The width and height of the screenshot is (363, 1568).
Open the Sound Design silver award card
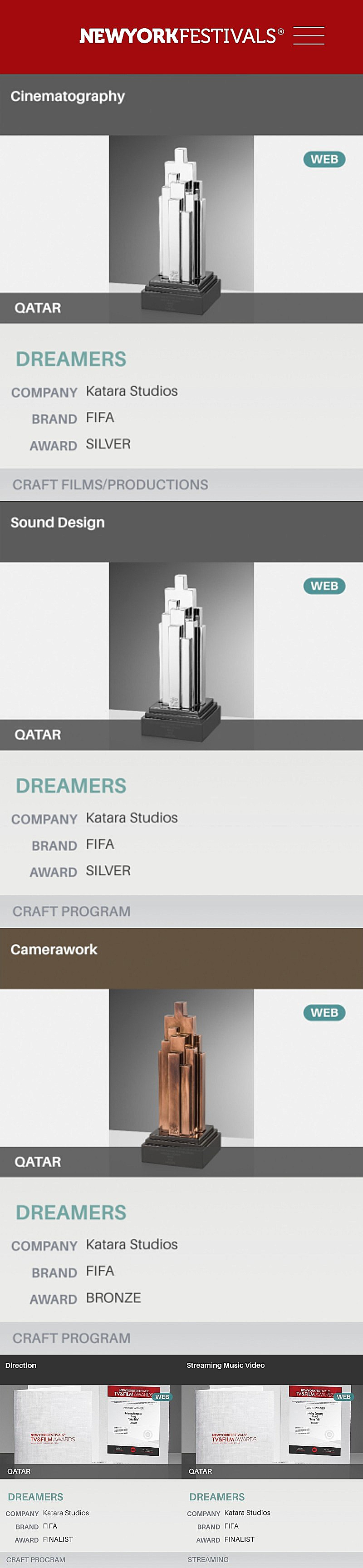(x=181, y=656)
